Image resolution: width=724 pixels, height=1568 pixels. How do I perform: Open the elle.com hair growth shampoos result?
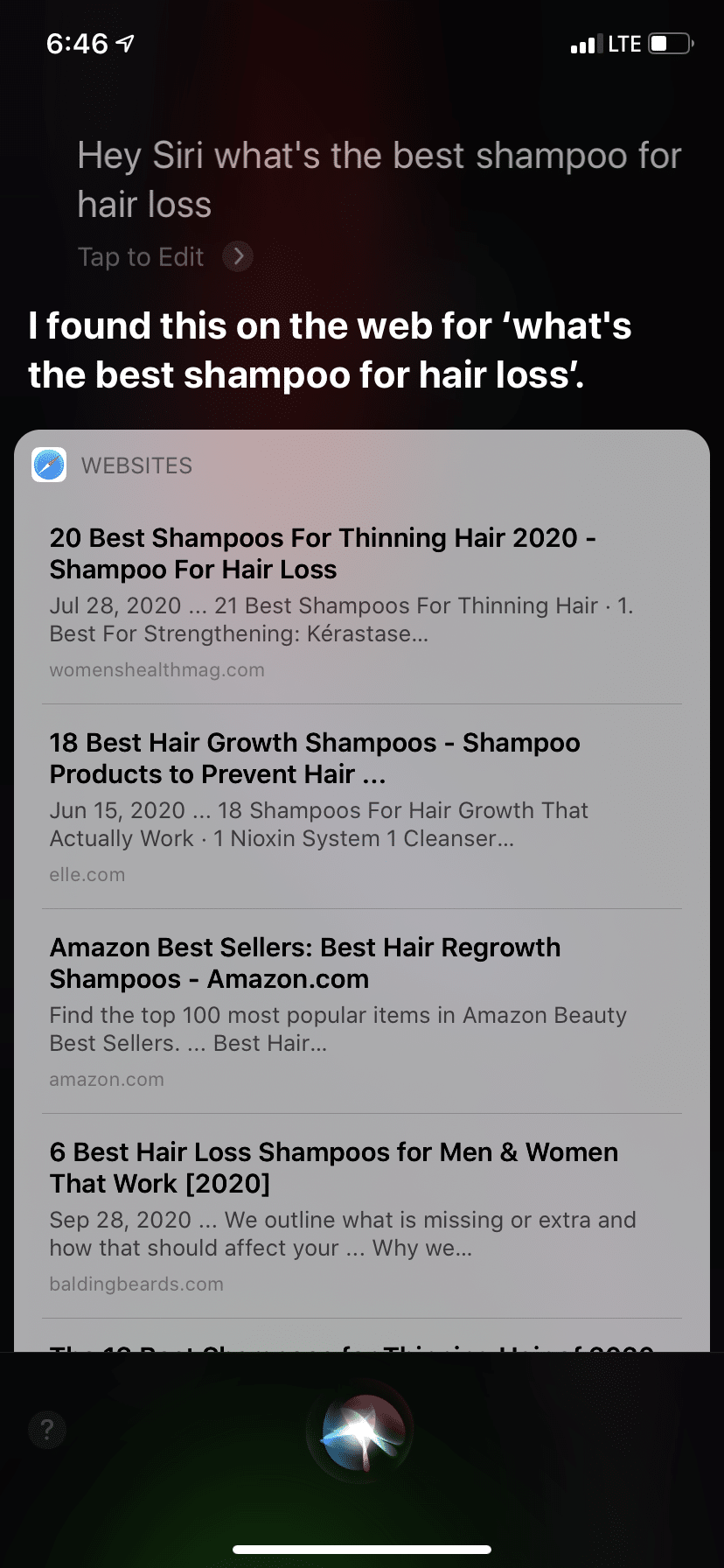[362, 807]
